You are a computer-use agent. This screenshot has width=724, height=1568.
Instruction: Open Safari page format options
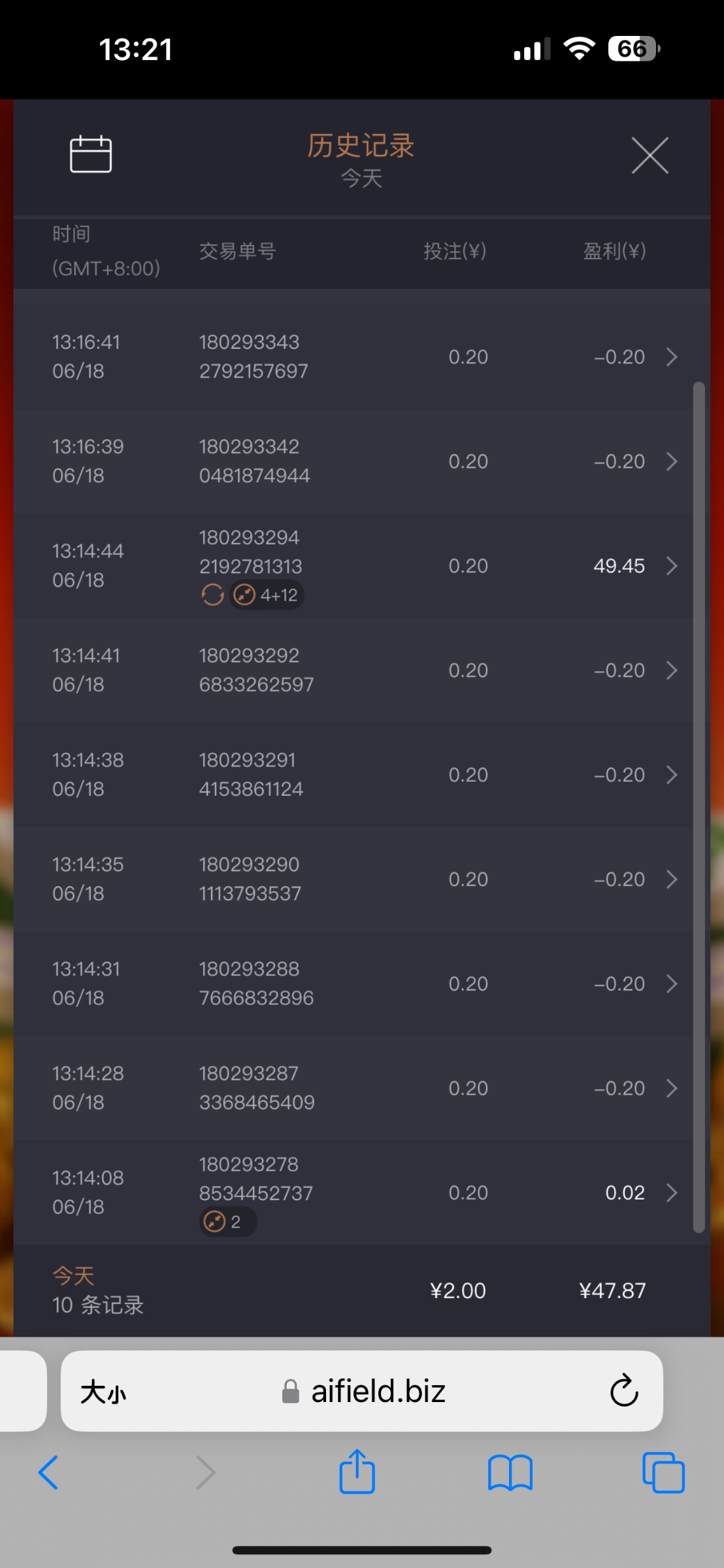pyautogui.click(x=103, y=1392)
